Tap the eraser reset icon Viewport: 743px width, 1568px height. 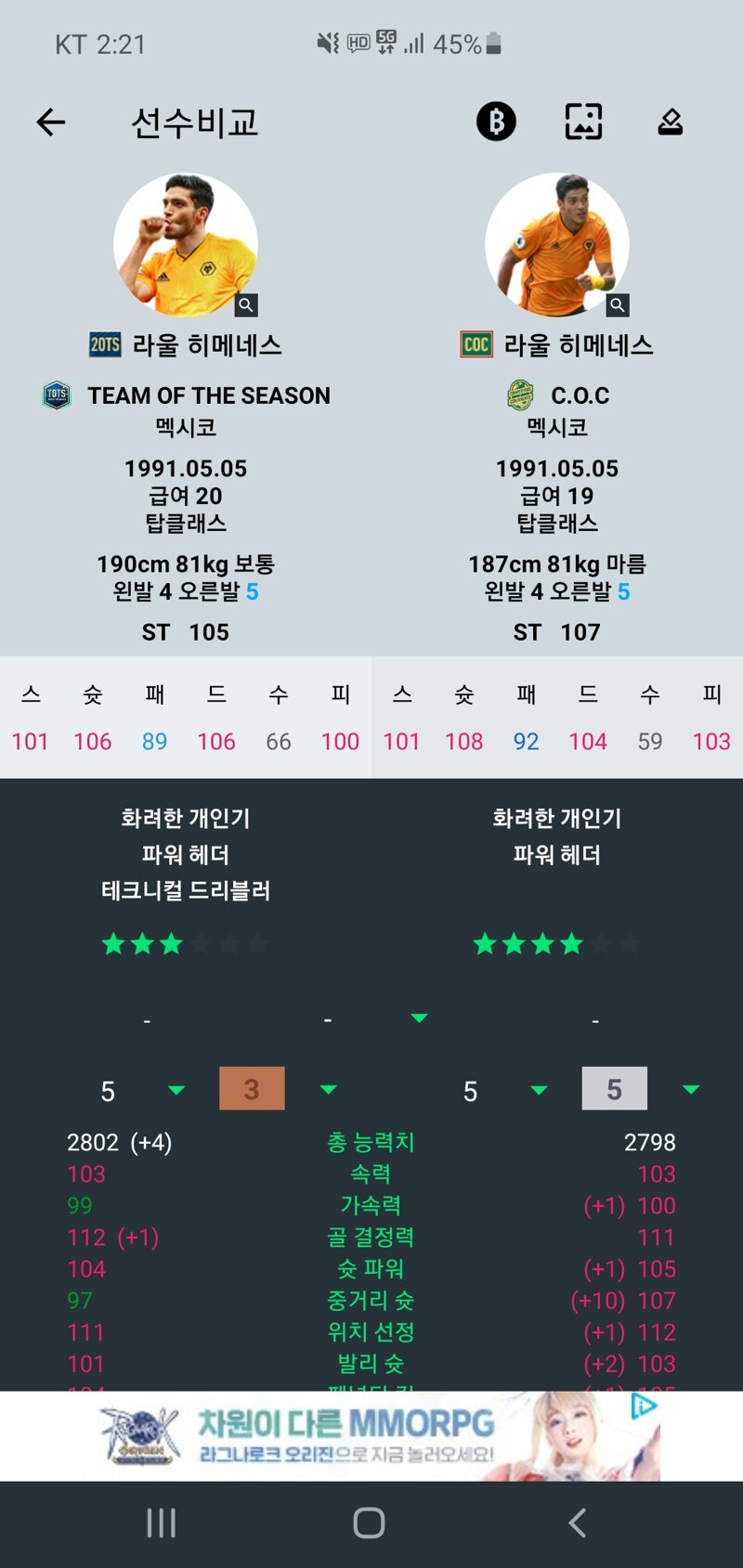click(x=671, y=122)
